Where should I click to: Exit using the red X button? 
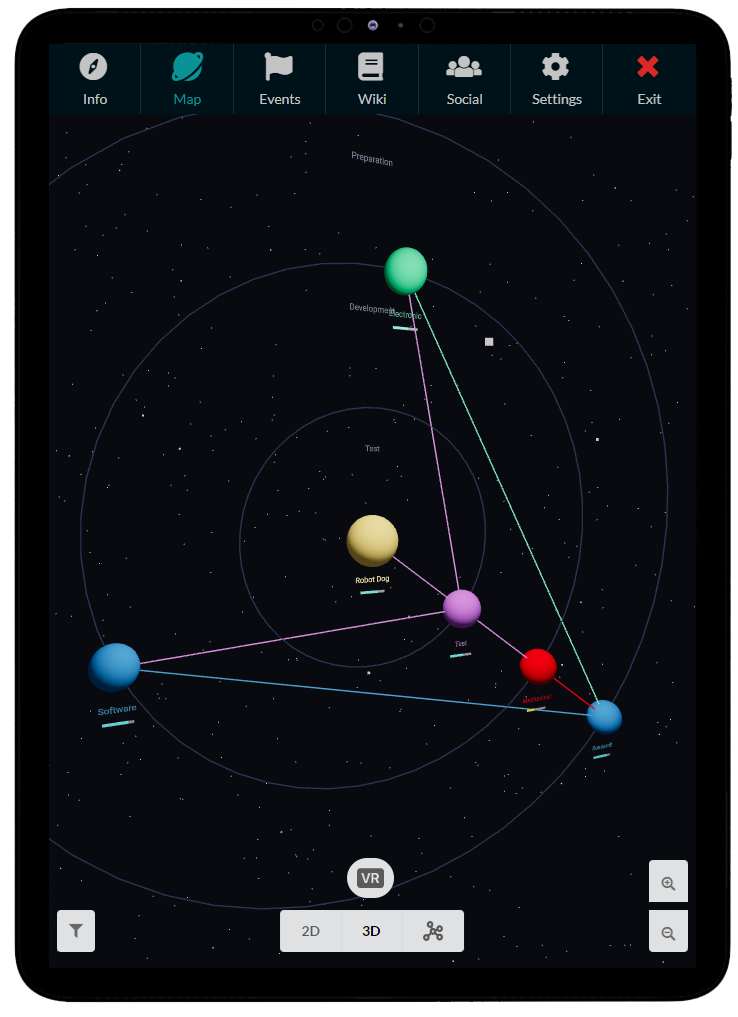coord(649,80)
